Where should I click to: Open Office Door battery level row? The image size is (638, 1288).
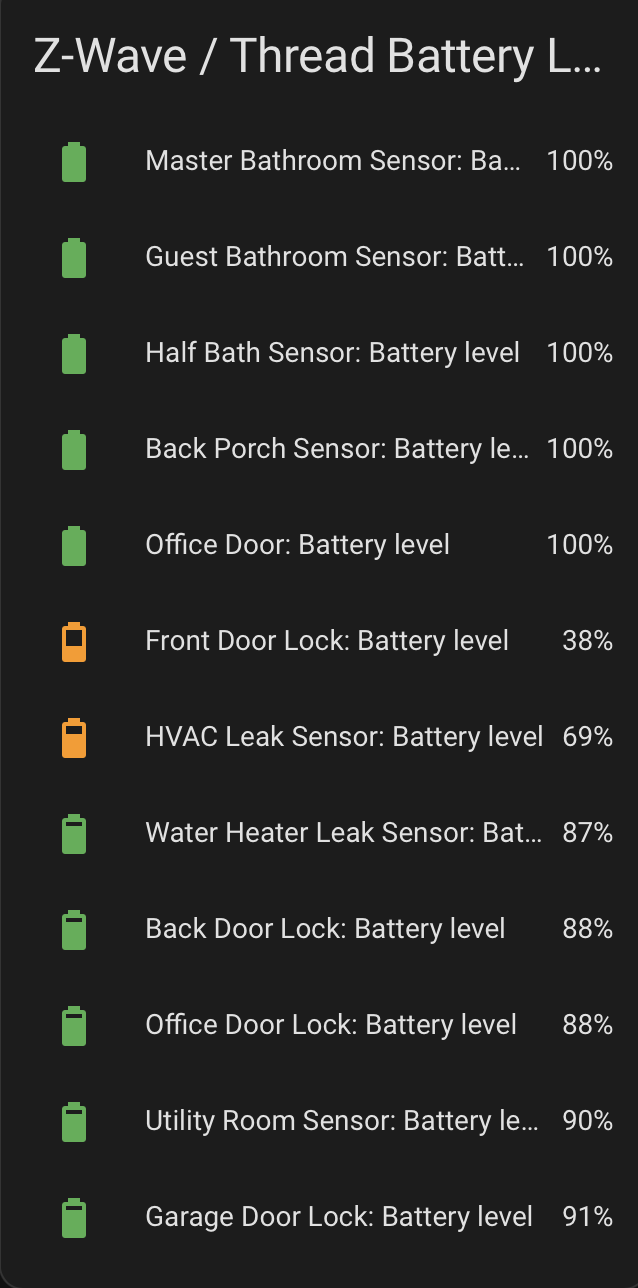(x=298, y=545)
